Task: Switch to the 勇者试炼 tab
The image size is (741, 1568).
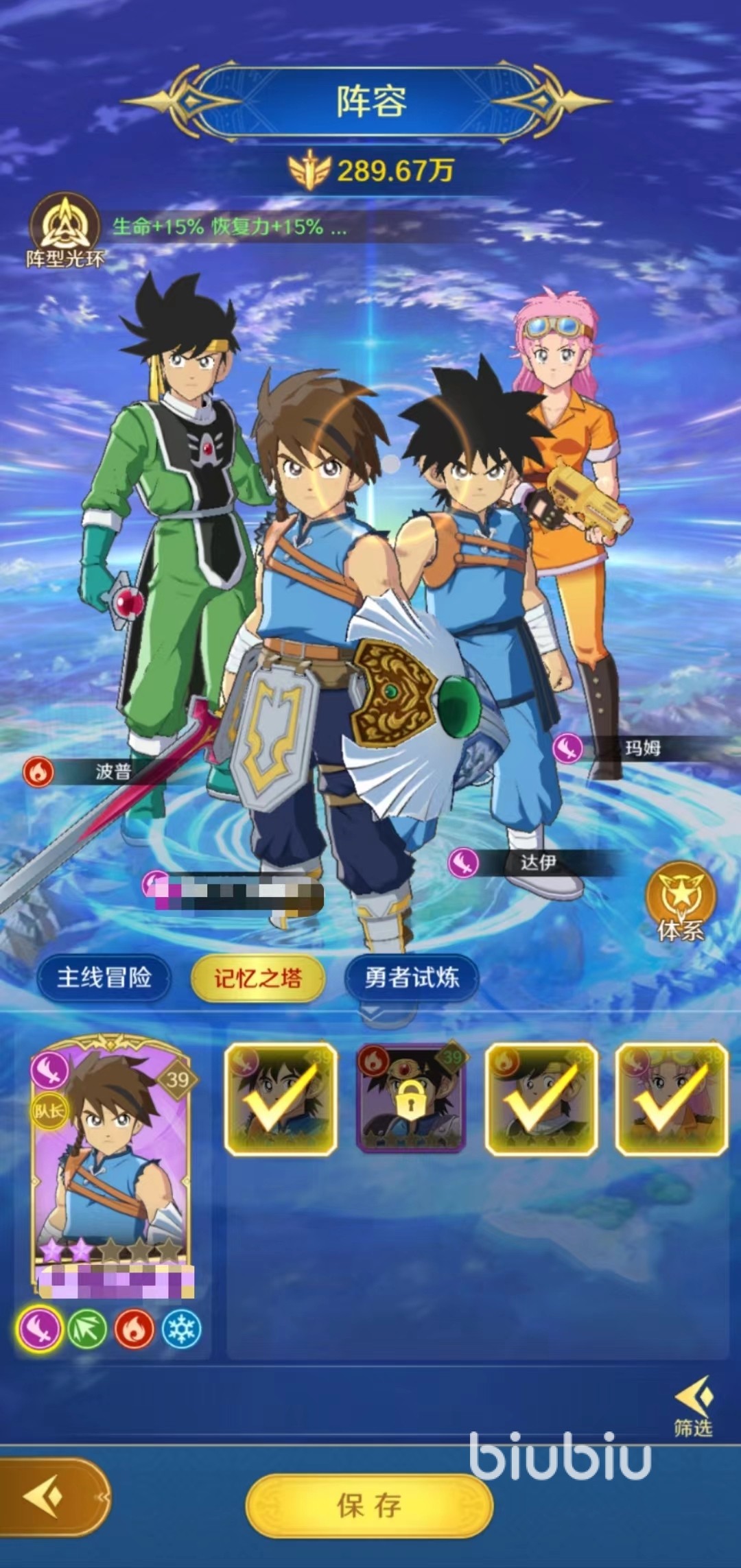Action: tap(411, 977)
